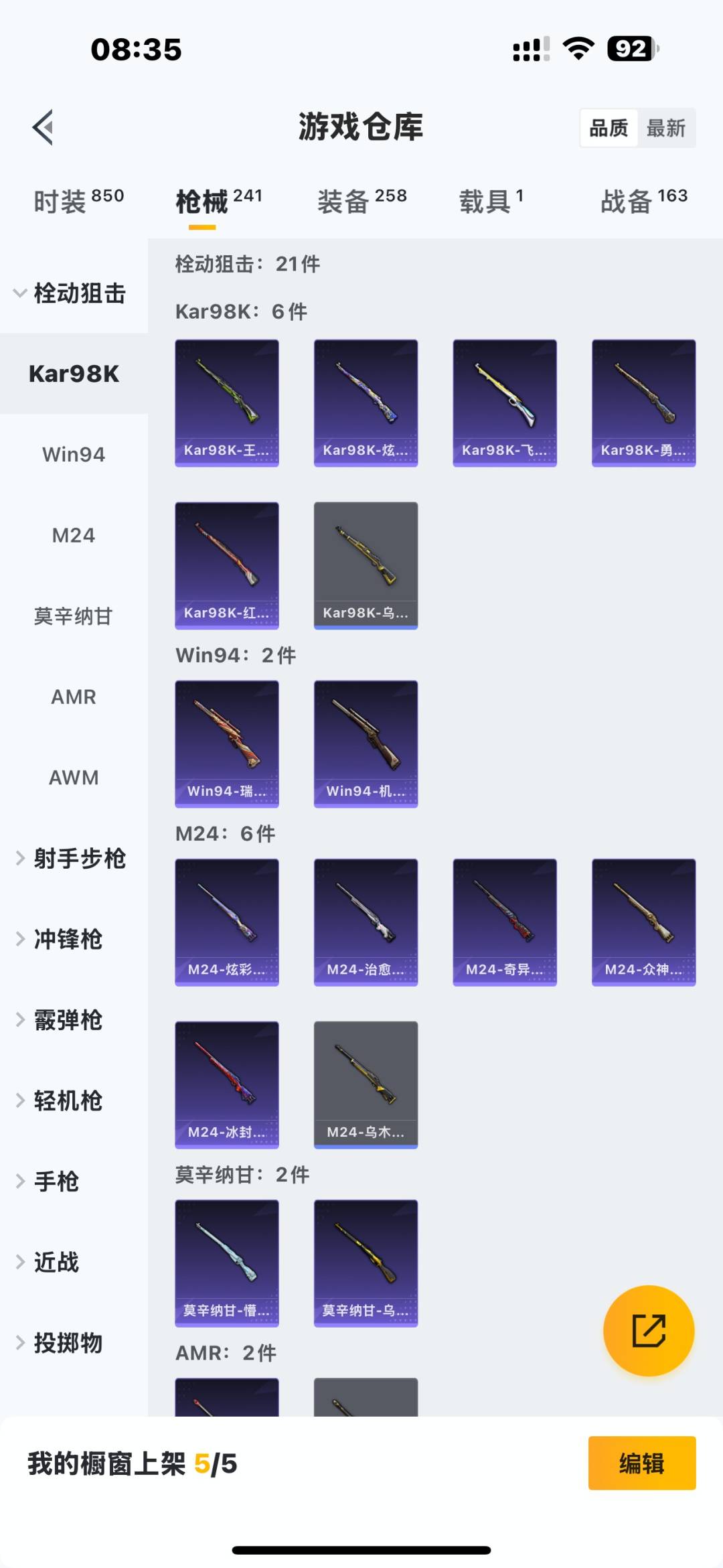
Task: Select the Kar98K-王 skin thumbnail
Action: pyautogui.click(x=226, y=401)
